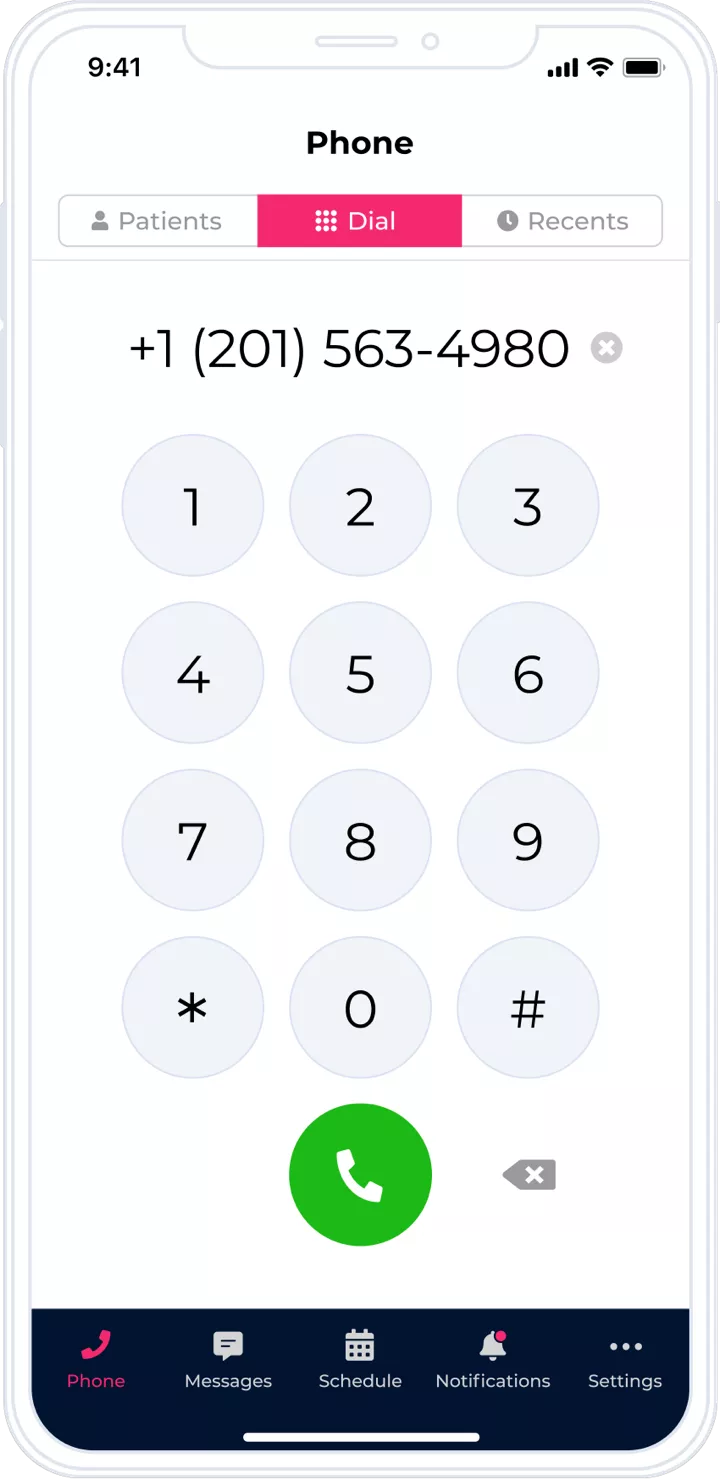Tap the 9 key
The height and width of the screenshot is (1480, 720).
coord(528,841)
